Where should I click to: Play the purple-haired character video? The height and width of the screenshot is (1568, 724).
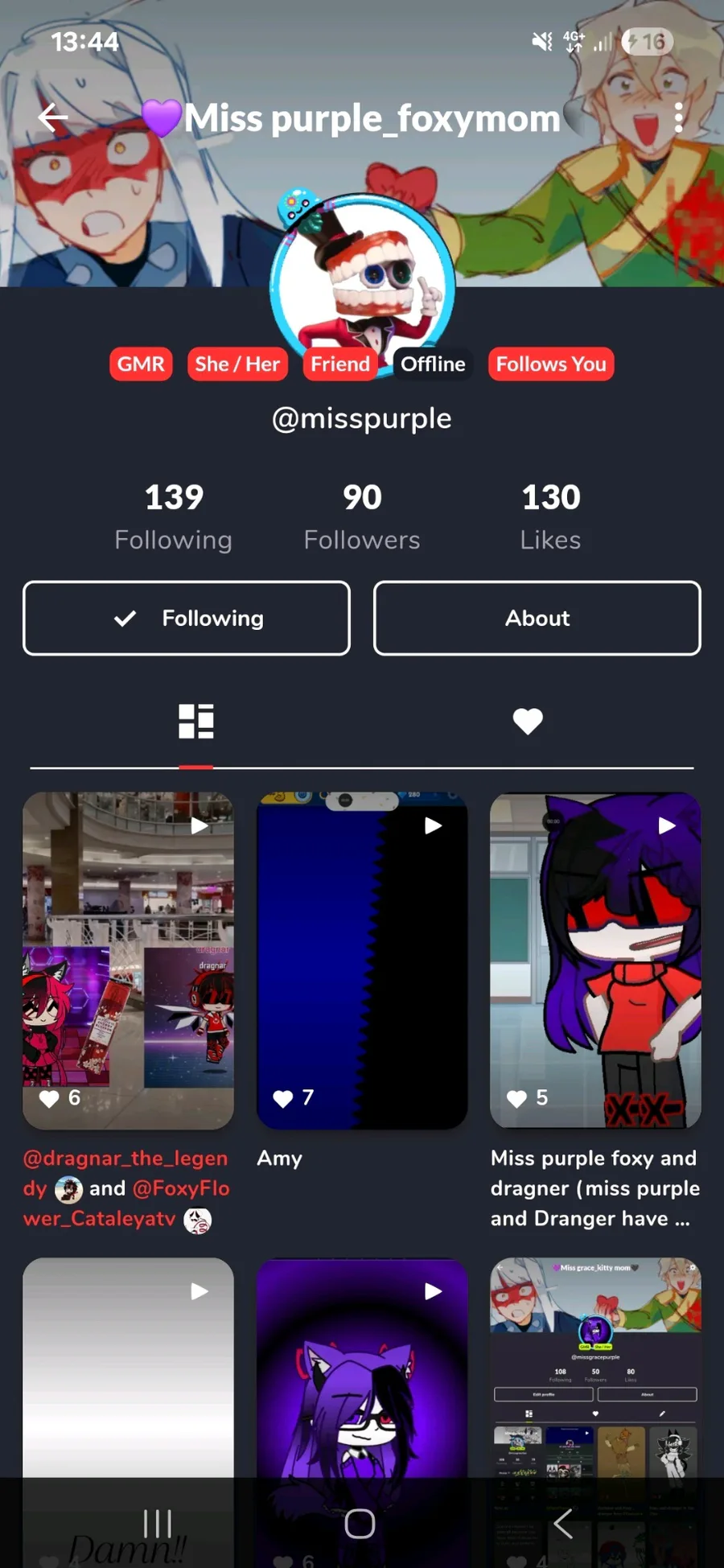[x=362, y=1368]
